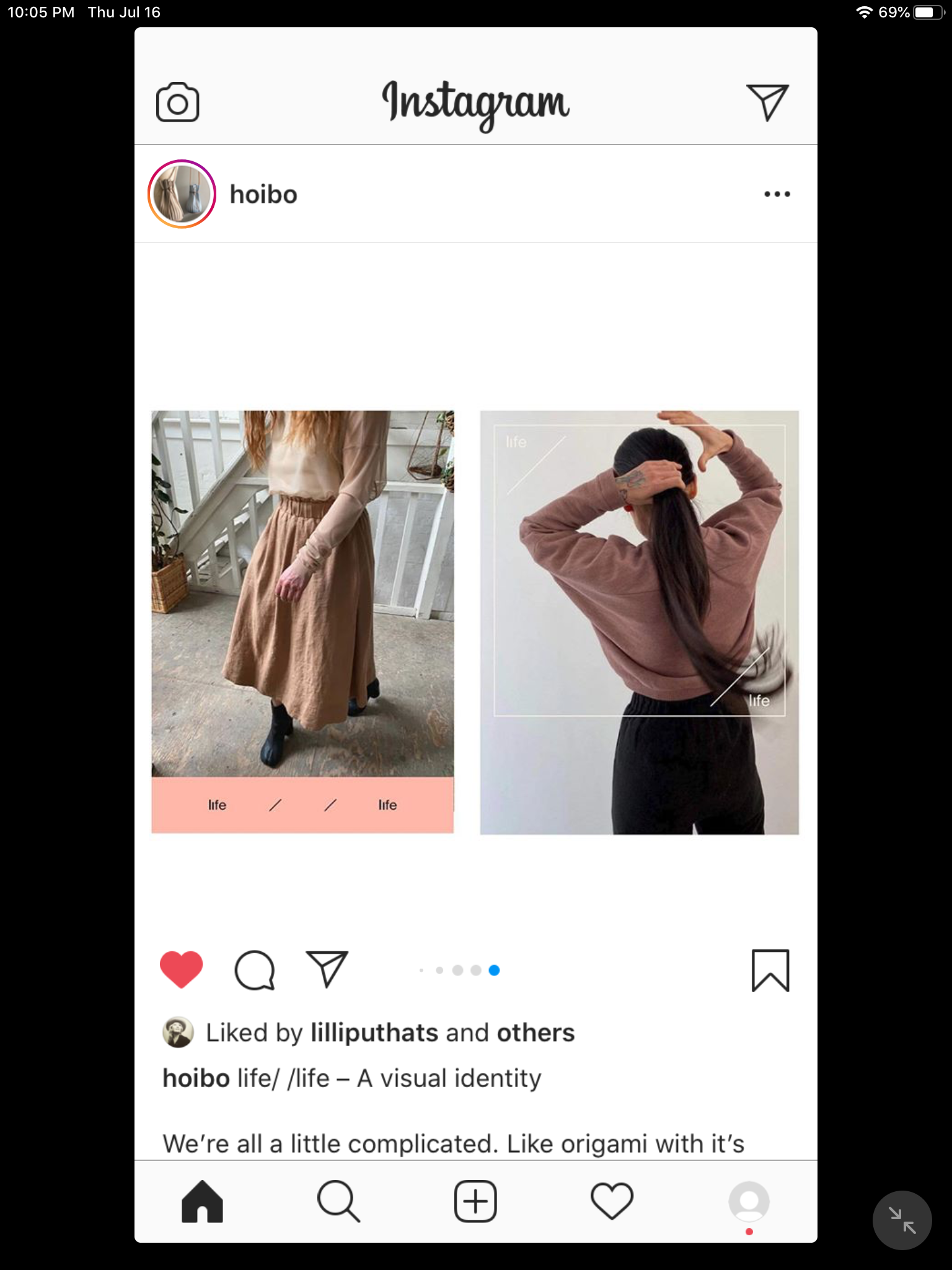Image resolution: width=952 pixels, height=1270 pixels.
Task: Shrink the app with the collapse arrows button
Action: (902, 1220)
